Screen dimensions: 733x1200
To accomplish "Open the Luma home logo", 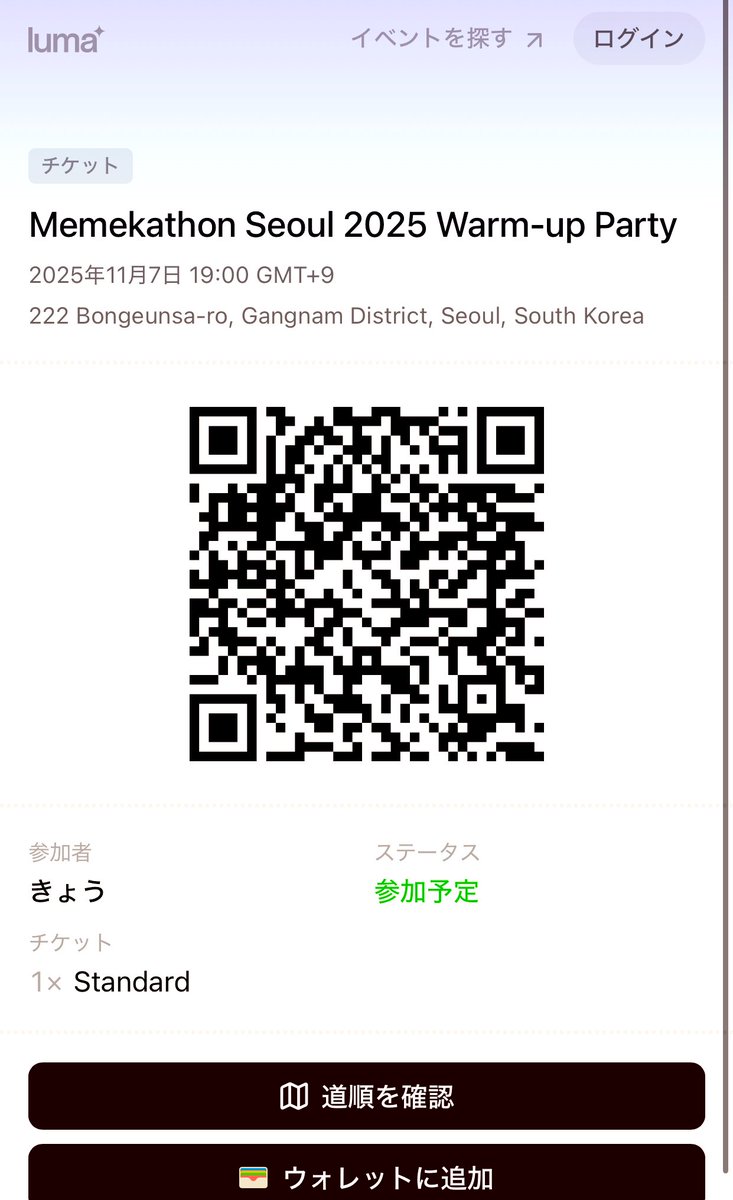I will click(66, 40).
